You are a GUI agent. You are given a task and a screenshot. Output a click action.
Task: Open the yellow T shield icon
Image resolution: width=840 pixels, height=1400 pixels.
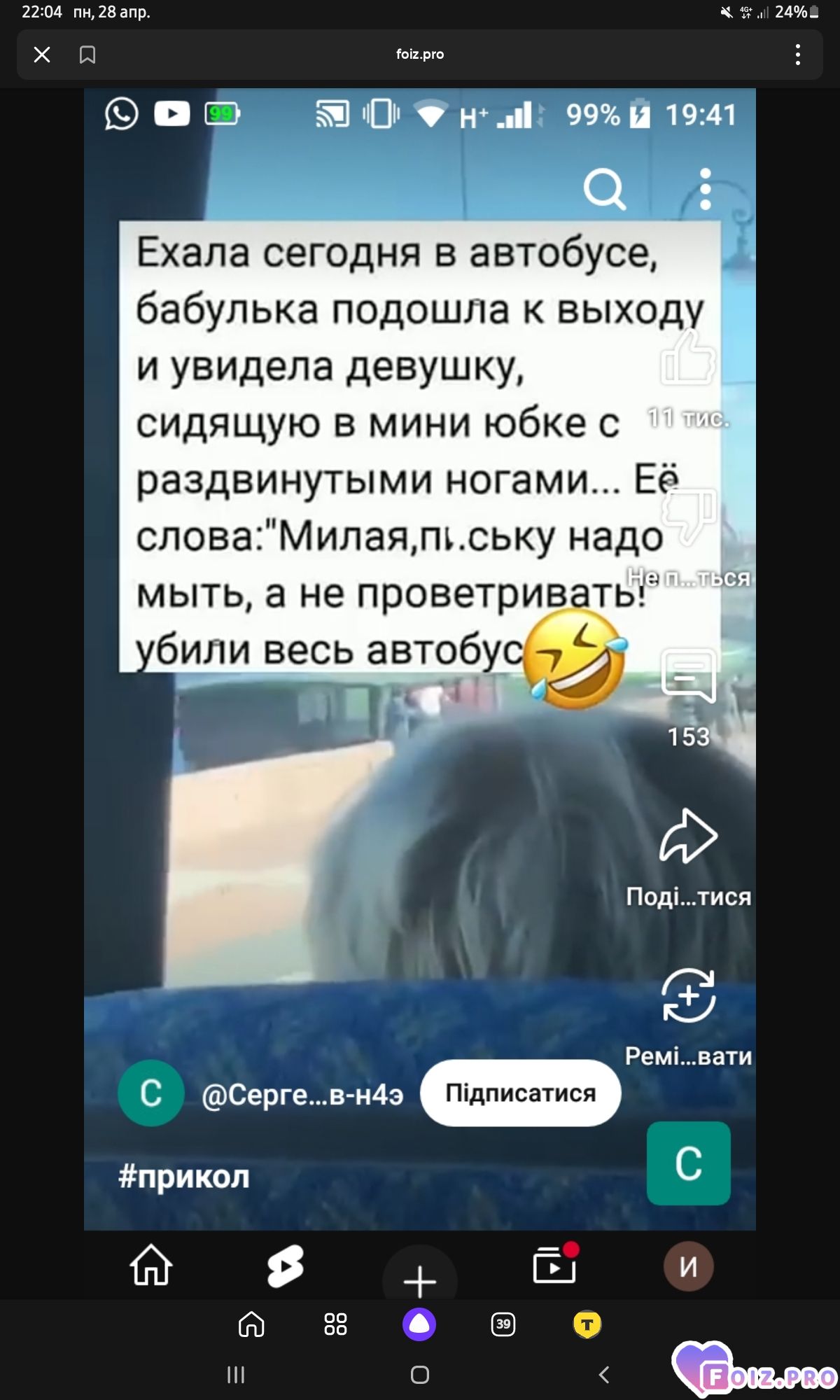tap(587, 1324)
